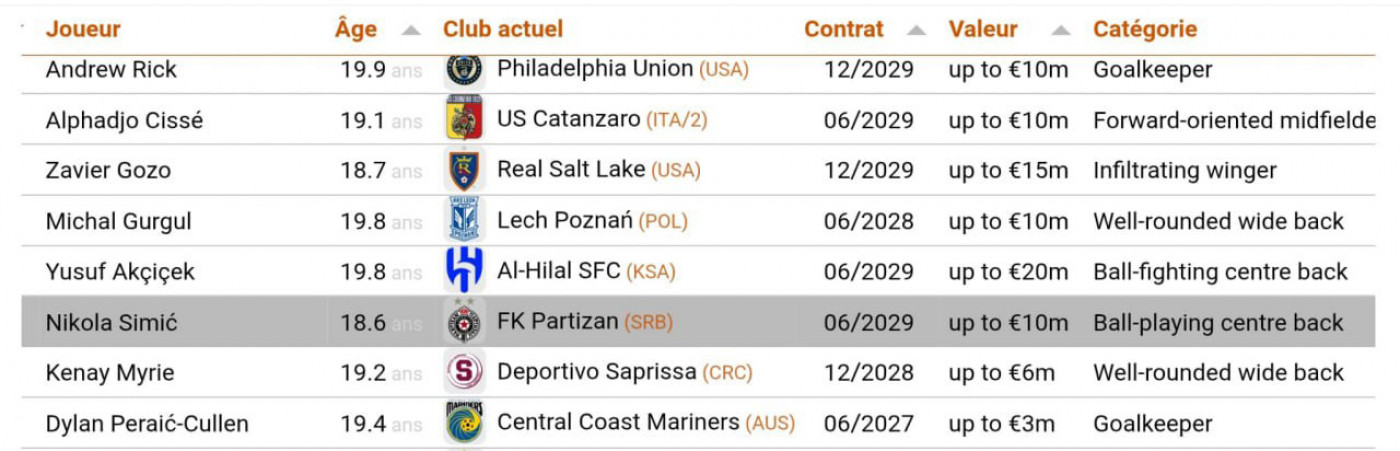
Task: Select the Dylan Peraić-Cullen row
Action: pos(147,424)
